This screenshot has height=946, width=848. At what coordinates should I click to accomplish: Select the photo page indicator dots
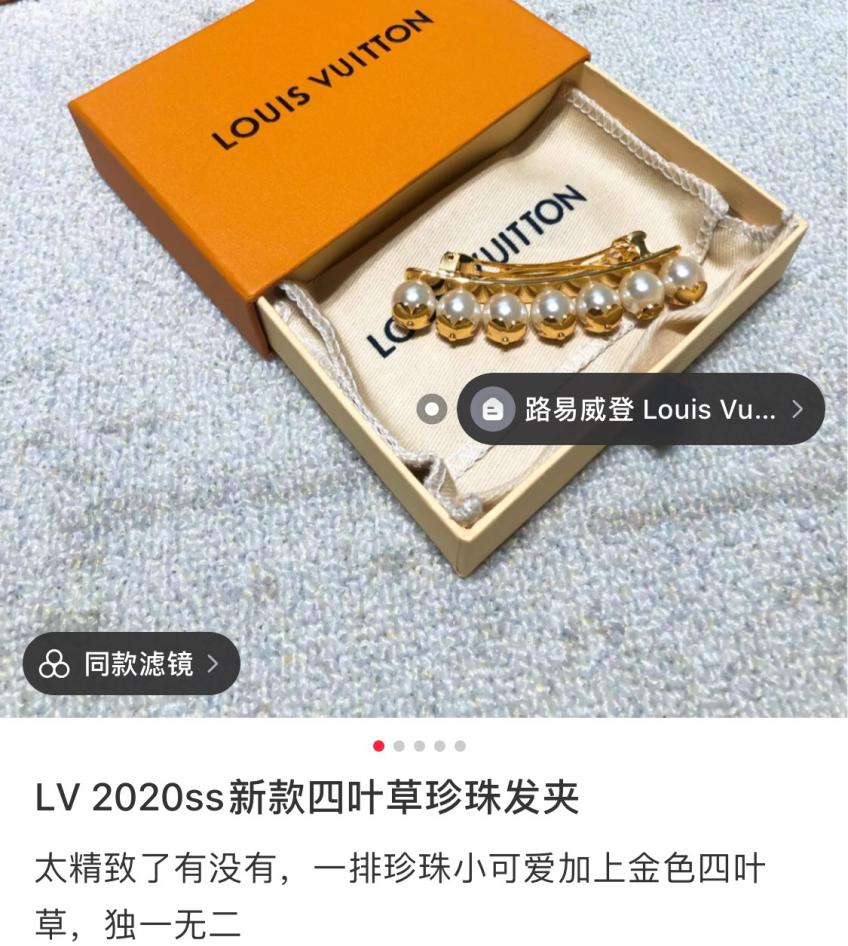pyautogui.click(x=419, y=746)
